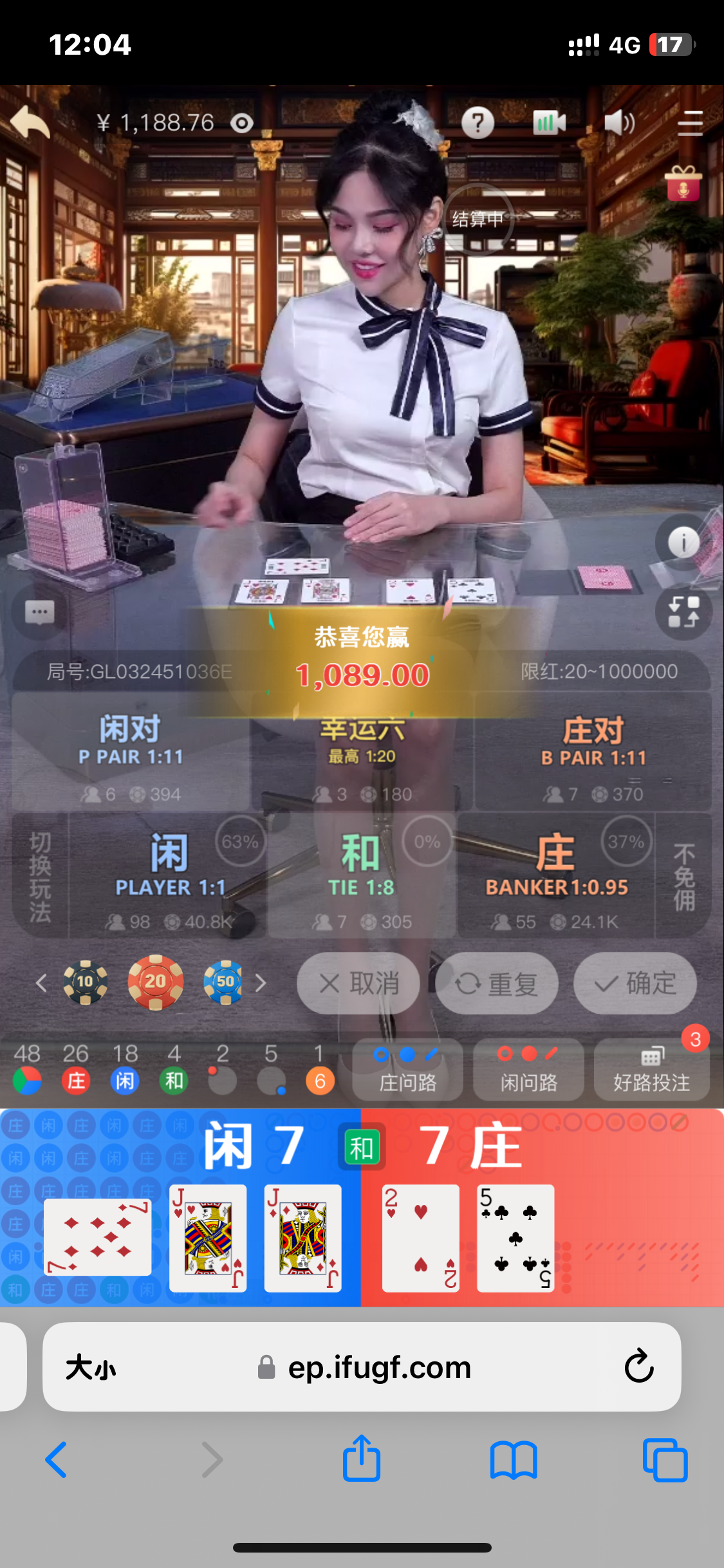Bet on 庄 BANKER 1:0.95
This screenshot has width=724, height=1568.
tap(556, 875)
